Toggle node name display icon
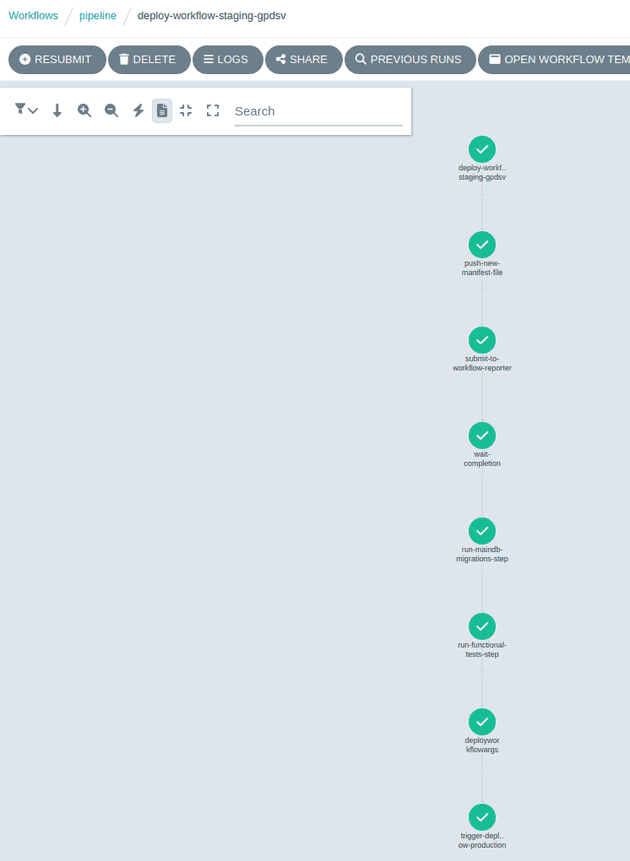 [x=162, y=111]
